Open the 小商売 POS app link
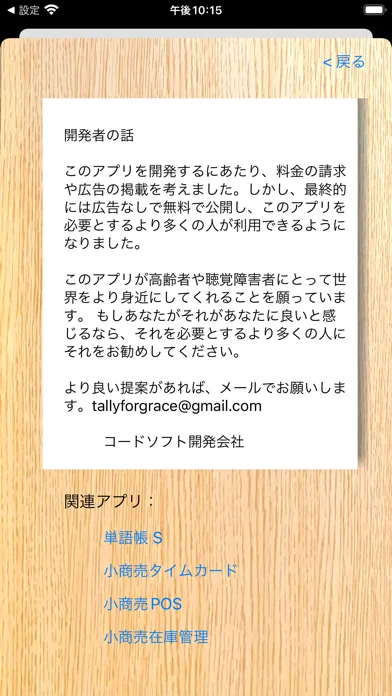392x696 pixels. [143, 604]
